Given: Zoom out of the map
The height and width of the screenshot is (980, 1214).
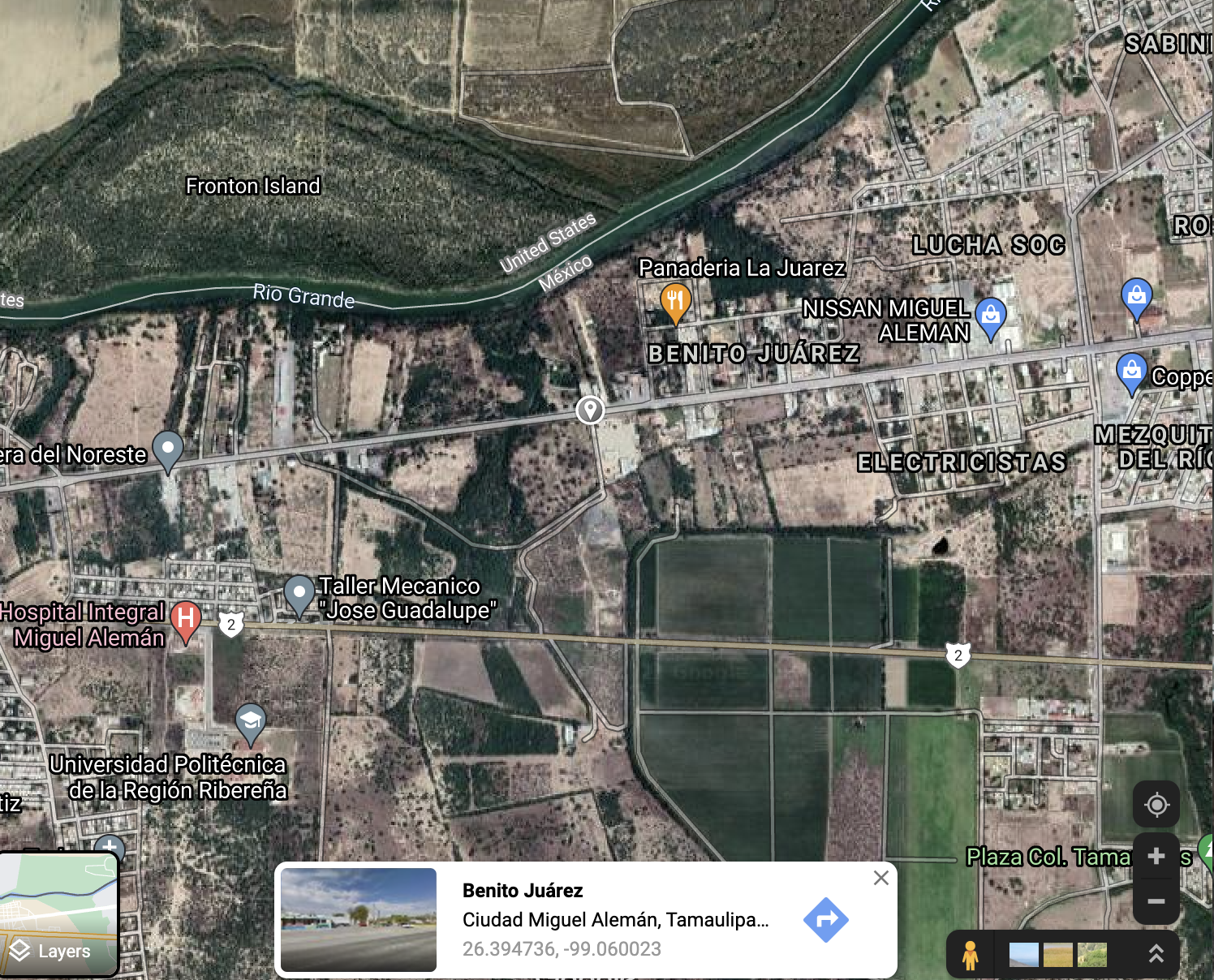Looking at the screenshot, I should (1156, 900).
